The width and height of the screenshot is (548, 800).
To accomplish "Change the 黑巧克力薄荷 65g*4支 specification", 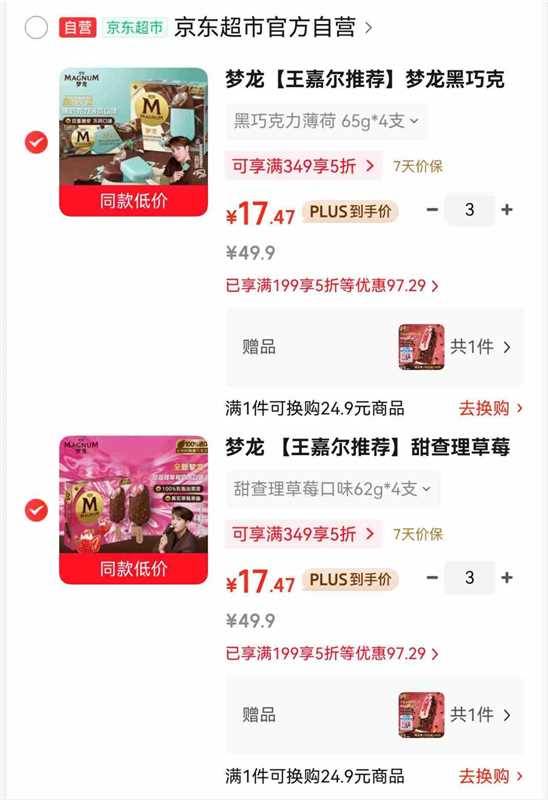I will [326, 121].
